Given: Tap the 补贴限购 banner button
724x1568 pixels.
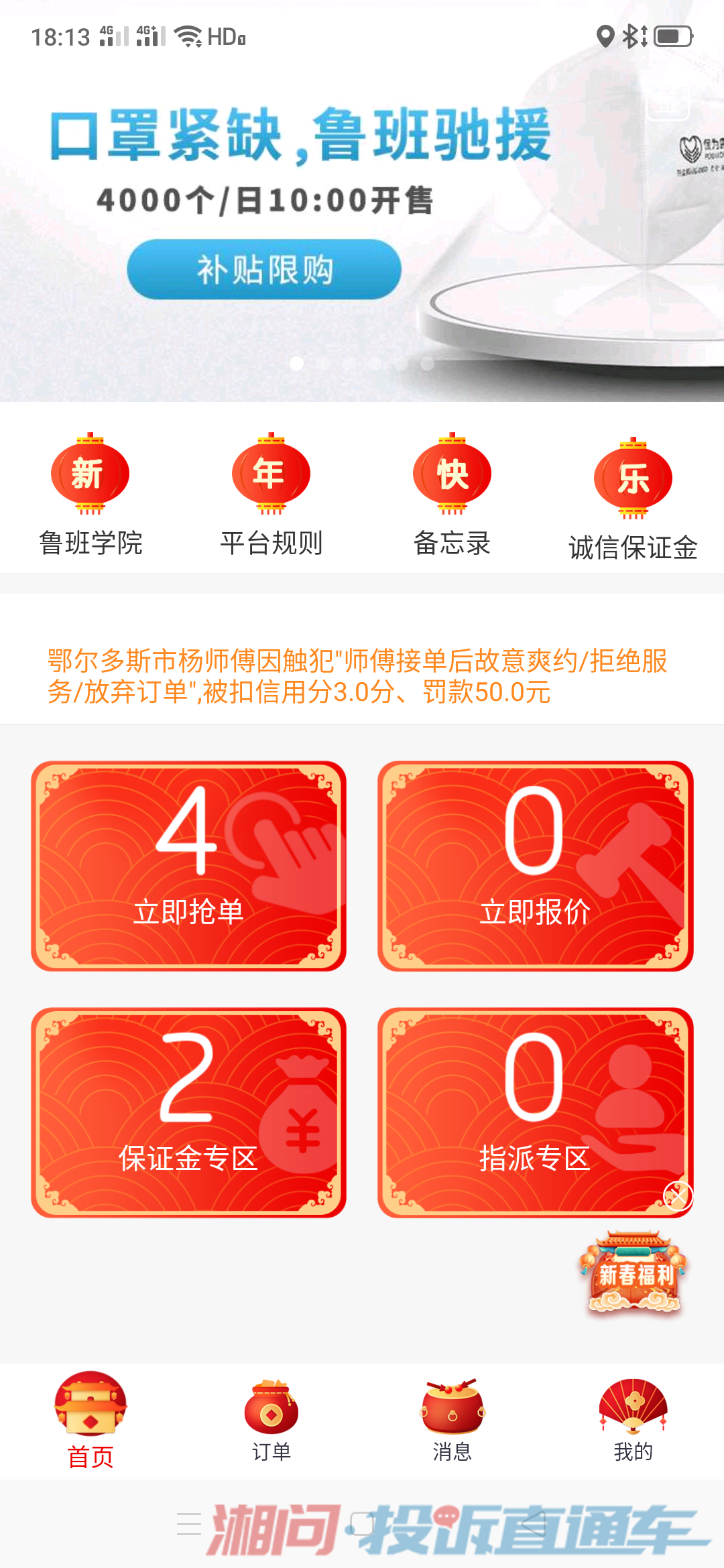Looking at the screenshot, I should 264,269.
